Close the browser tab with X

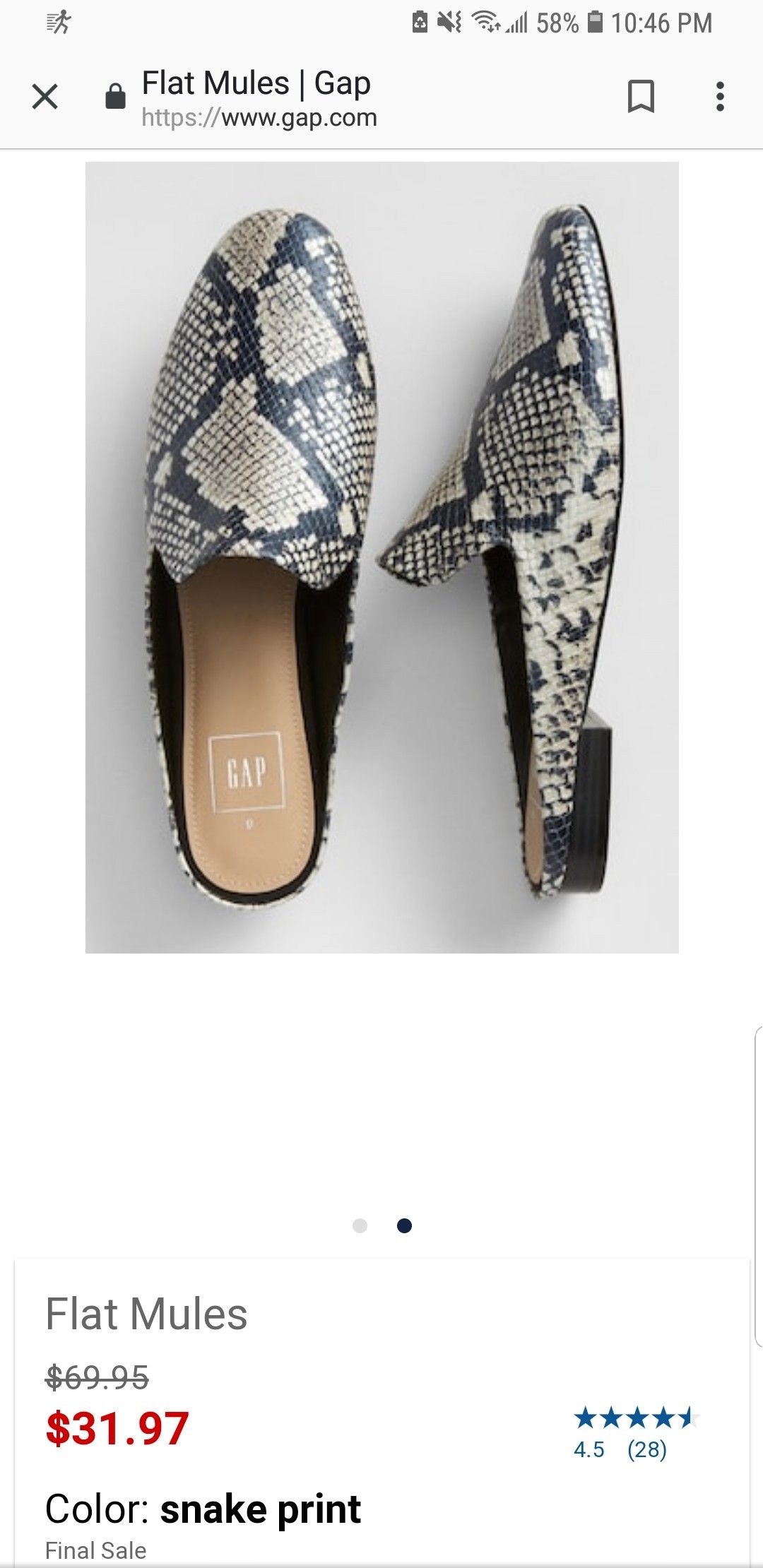pos(45,97)
